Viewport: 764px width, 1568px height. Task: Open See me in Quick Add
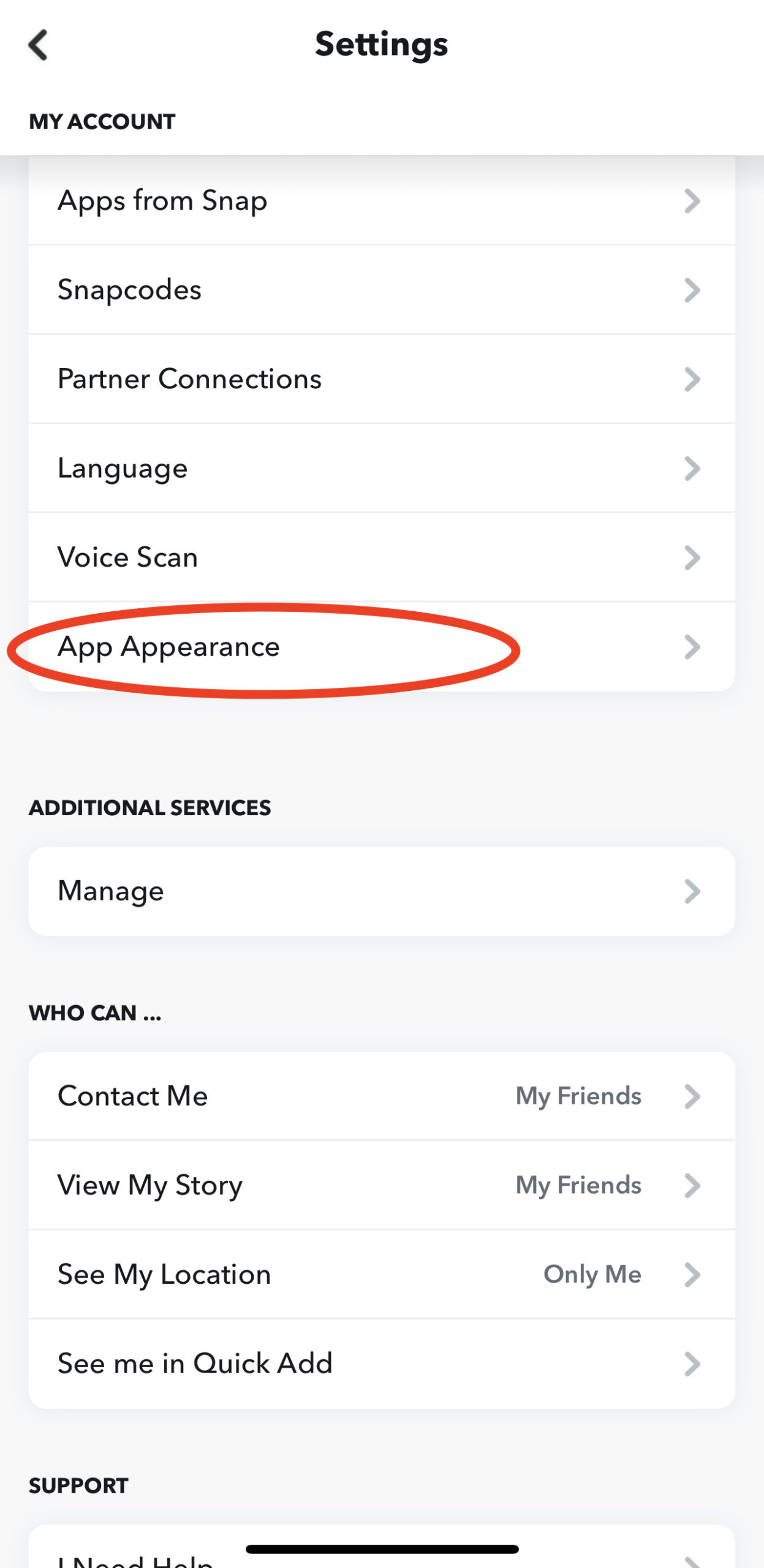tap(382, 1364)
